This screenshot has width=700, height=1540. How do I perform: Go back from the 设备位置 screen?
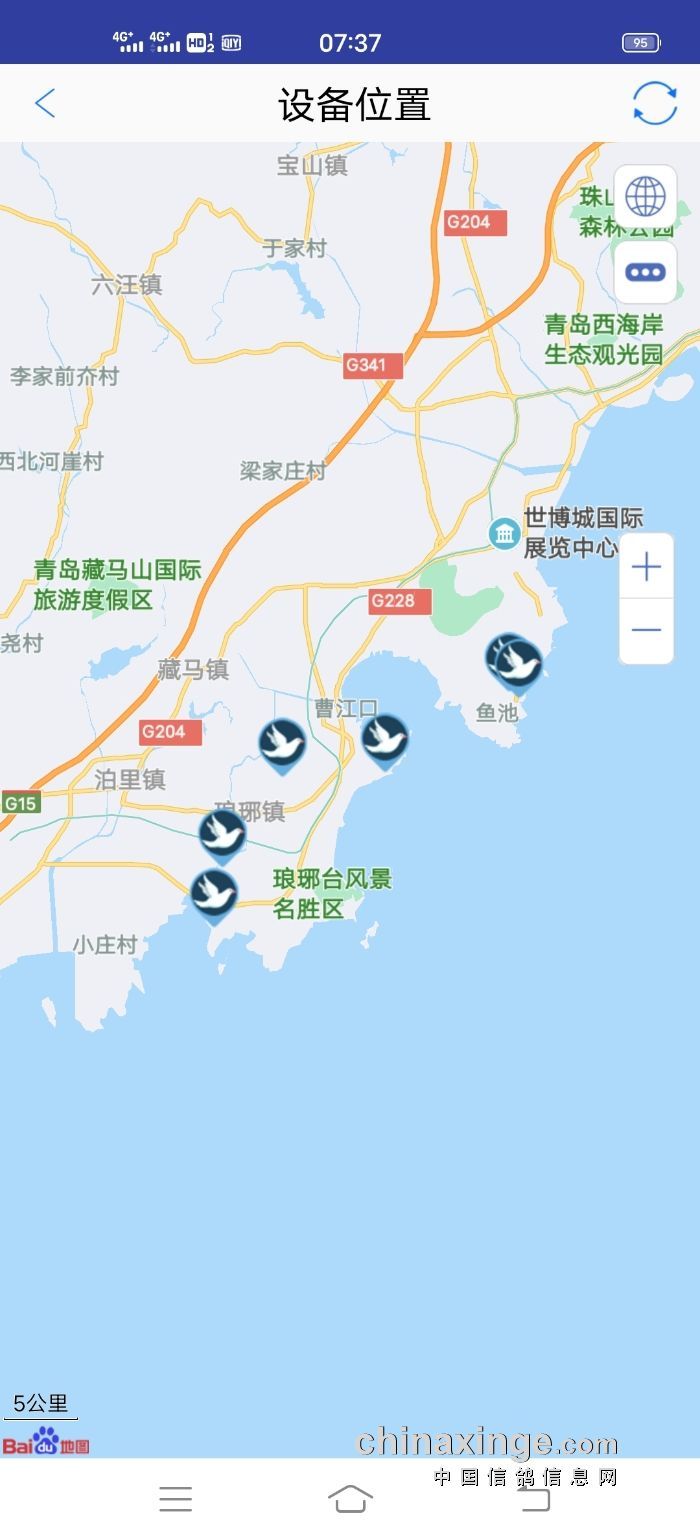[45, 103]
